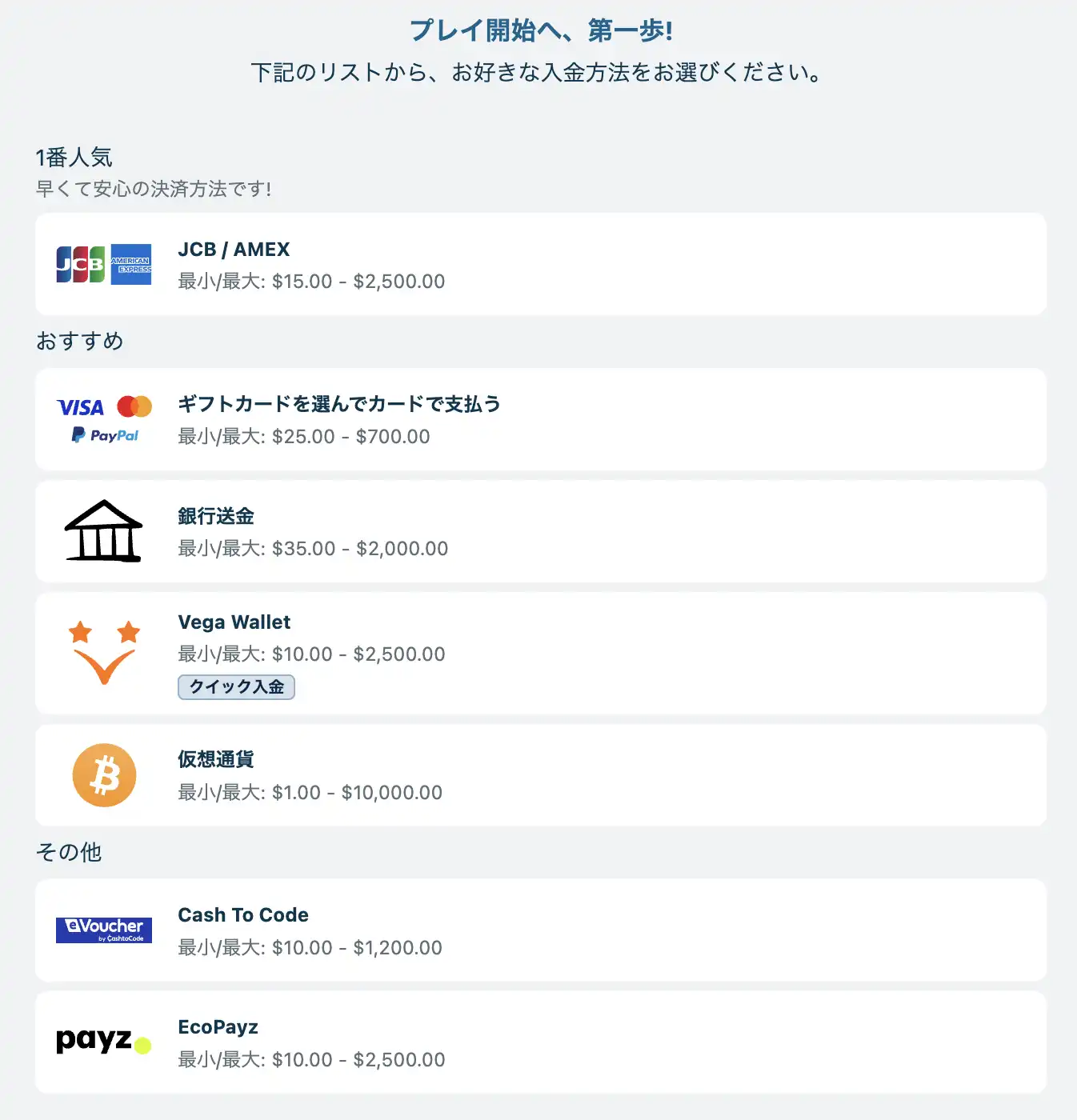Select 仮想通貨 cryptocurrency deposit
Image resolution: width=1077 pixels, height=1120 pixels.
click(540, 775)
